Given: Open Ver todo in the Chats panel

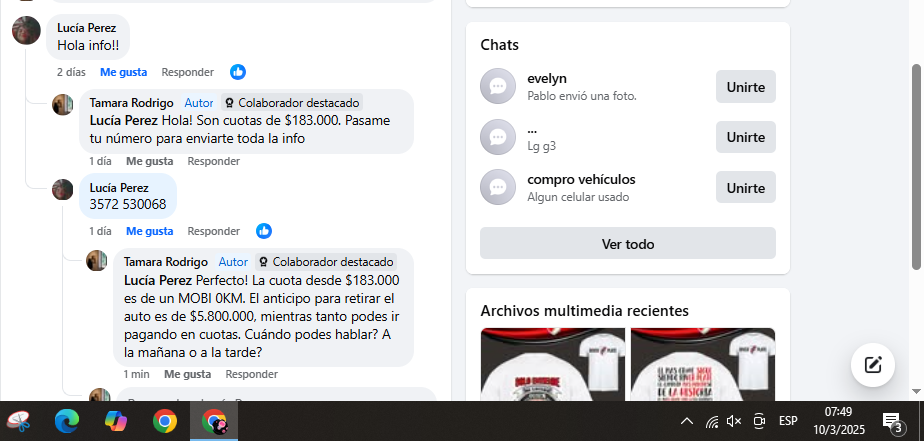Looking at the screenshot, I should [x=627, y=243].
